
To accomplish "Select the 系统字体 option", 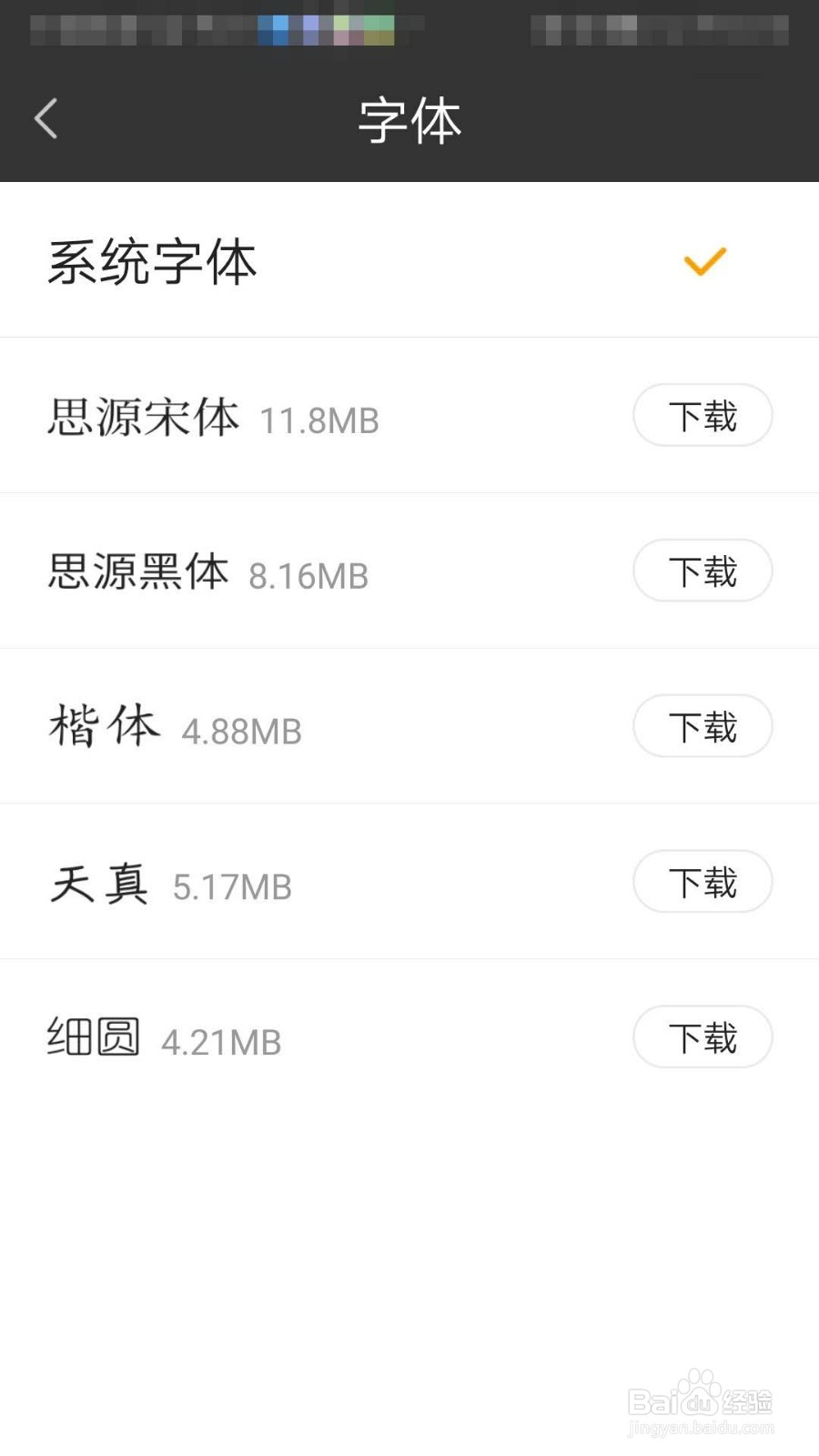I will click(409, 260).
